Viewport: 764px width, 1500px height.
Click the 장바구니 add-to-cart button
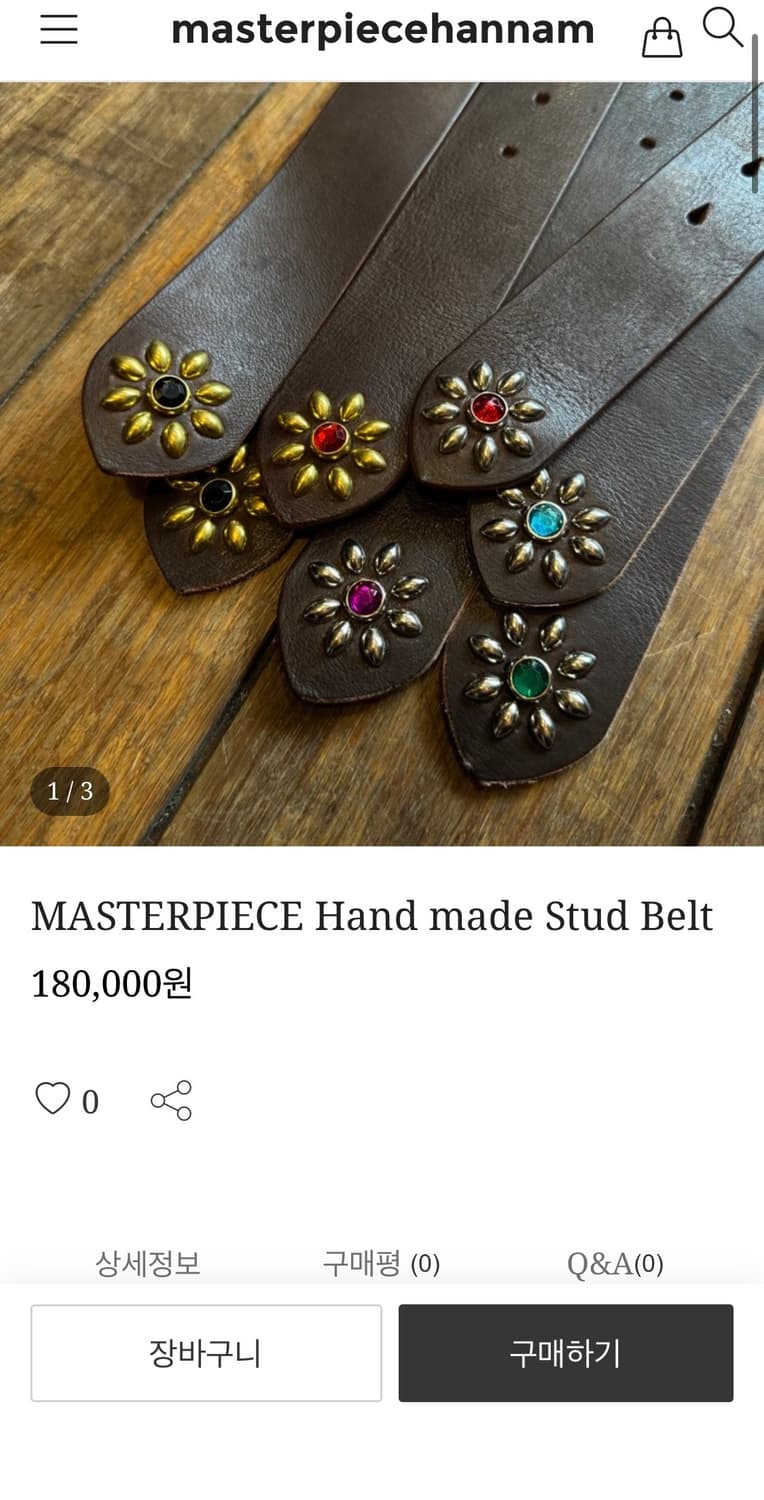[206, 1352]
